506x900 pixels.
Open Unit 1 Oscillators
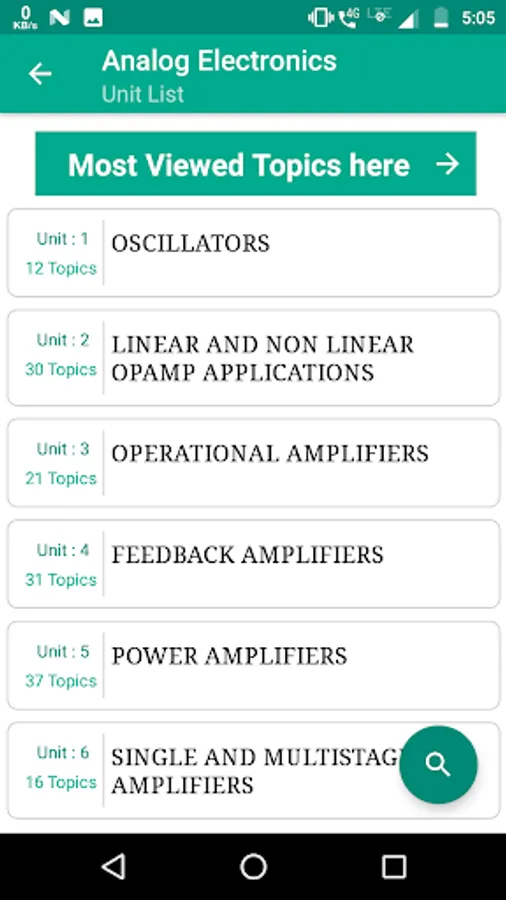point(254,253)
